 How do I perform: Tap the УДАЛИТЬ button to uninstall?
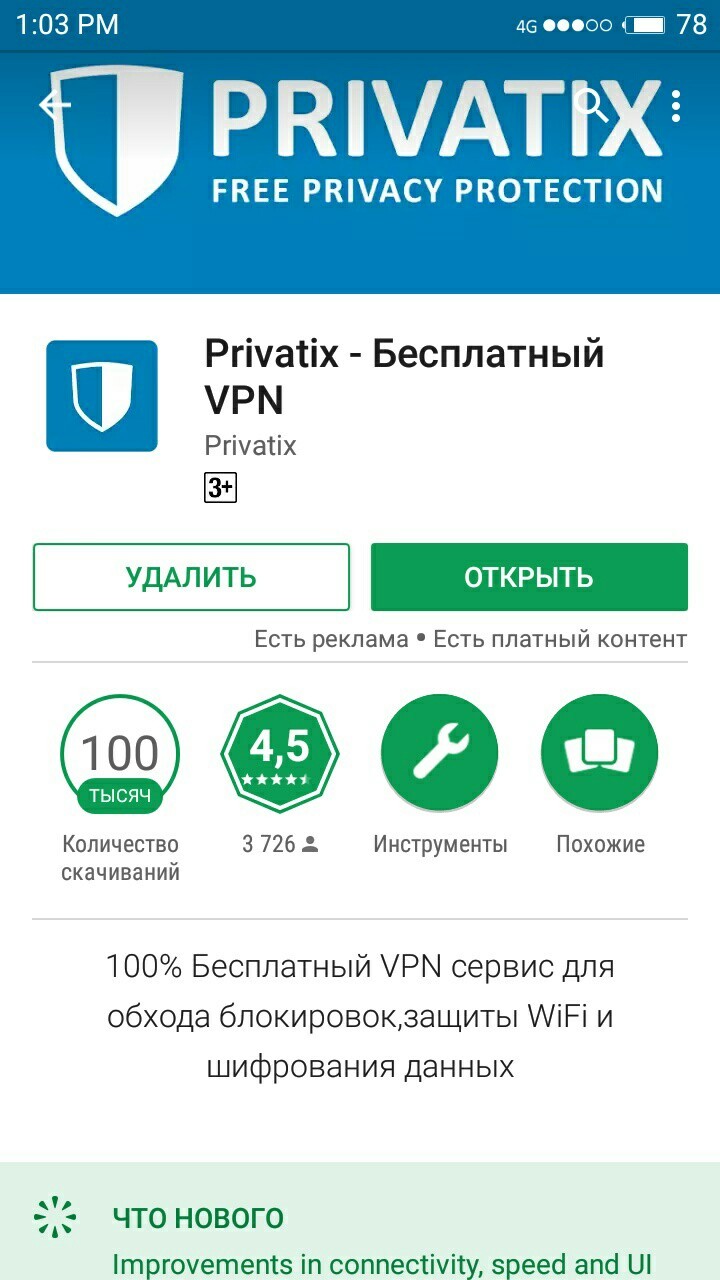pyautogui.click(x=191, y=577)
